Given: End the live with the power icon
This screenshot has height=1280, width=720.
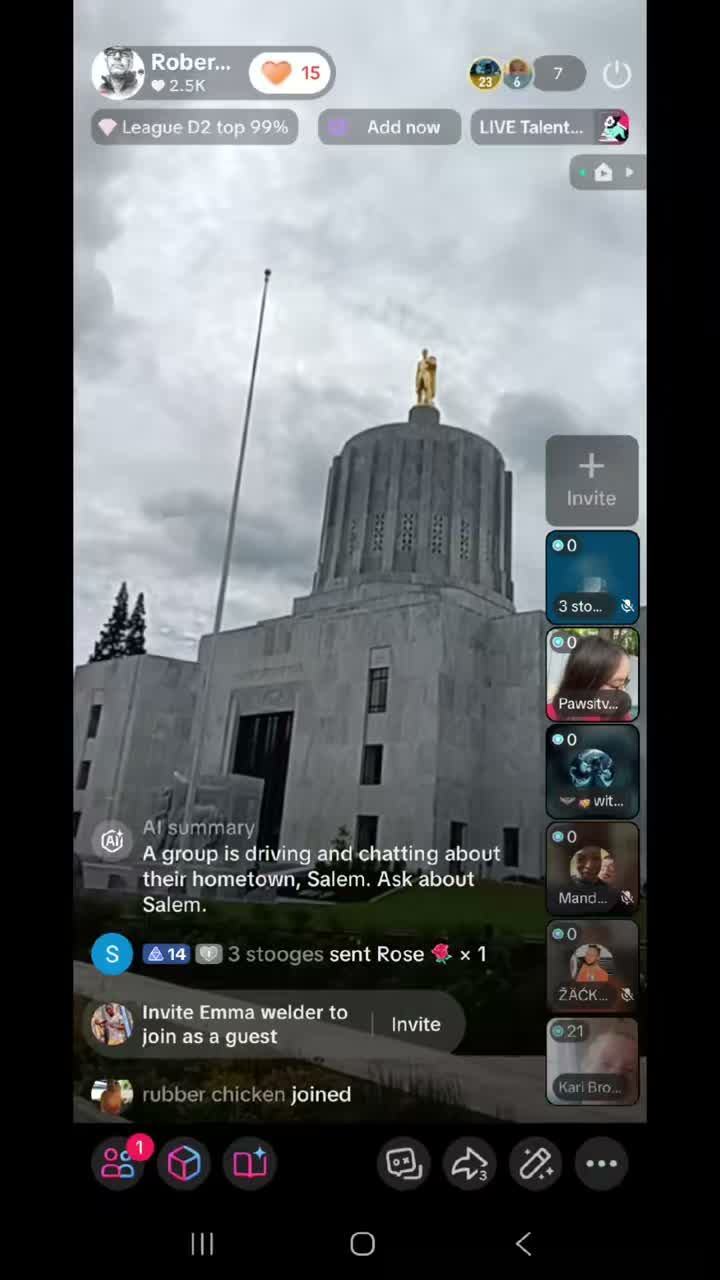Looking at the screenshot, I should pyautogui.click(x=617, y=74).
